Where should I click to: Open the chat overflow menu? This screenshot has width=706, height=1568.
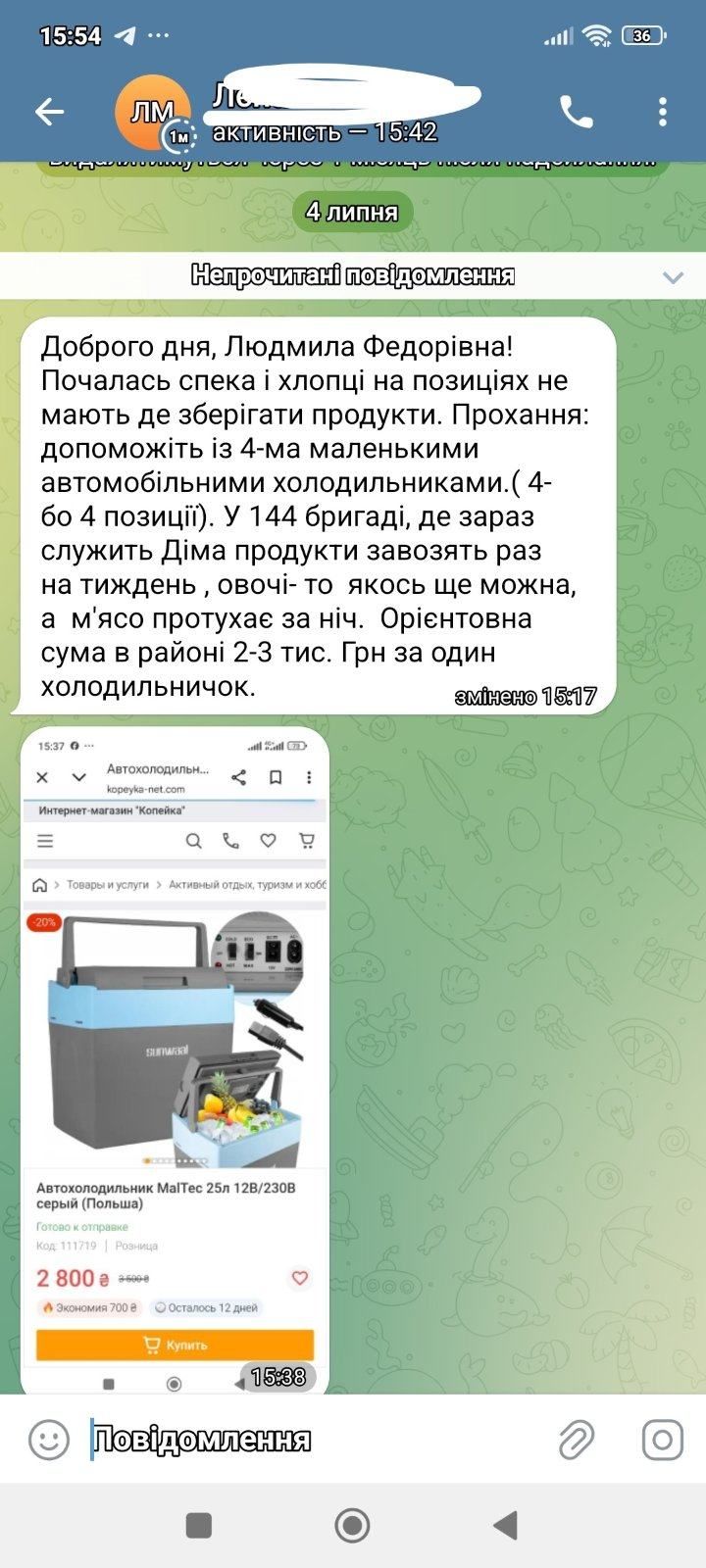click(663, 112)
